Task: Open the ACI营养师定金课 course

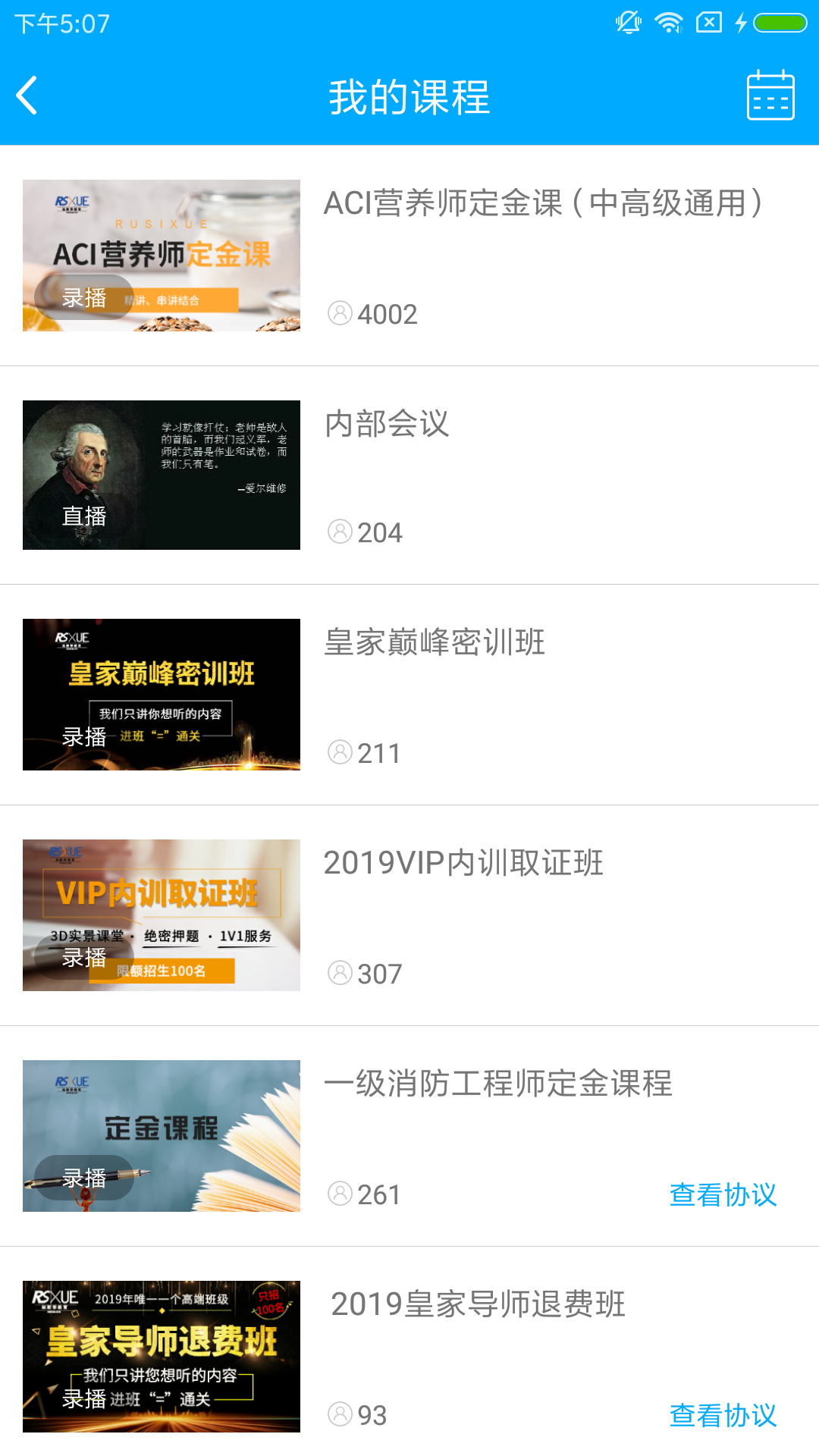Action: click(x=544, y=203)
